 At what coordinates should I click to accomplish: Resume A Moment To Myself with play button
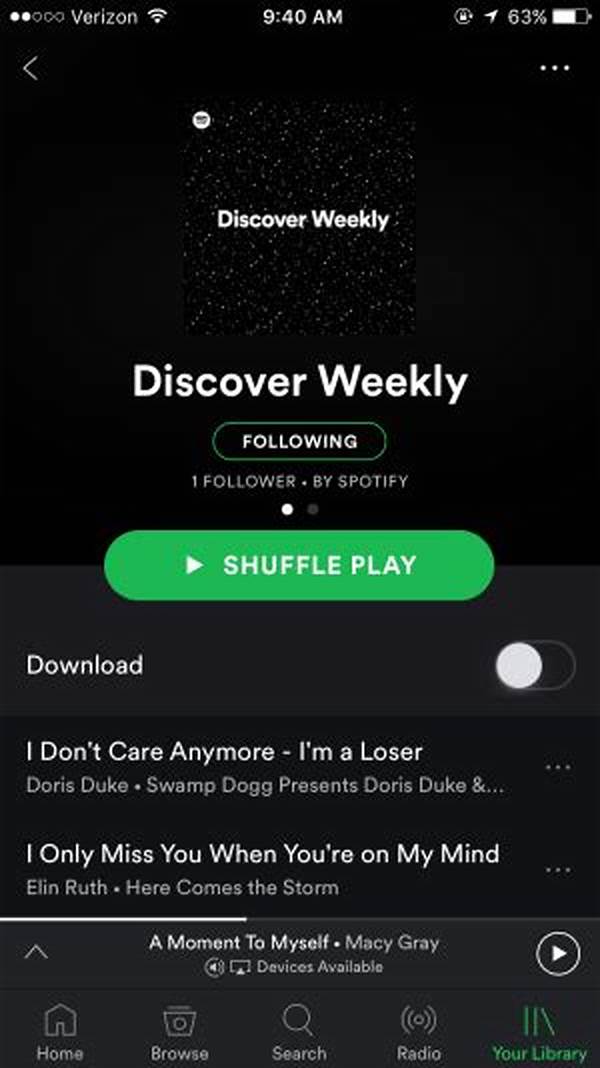[557, 954]
